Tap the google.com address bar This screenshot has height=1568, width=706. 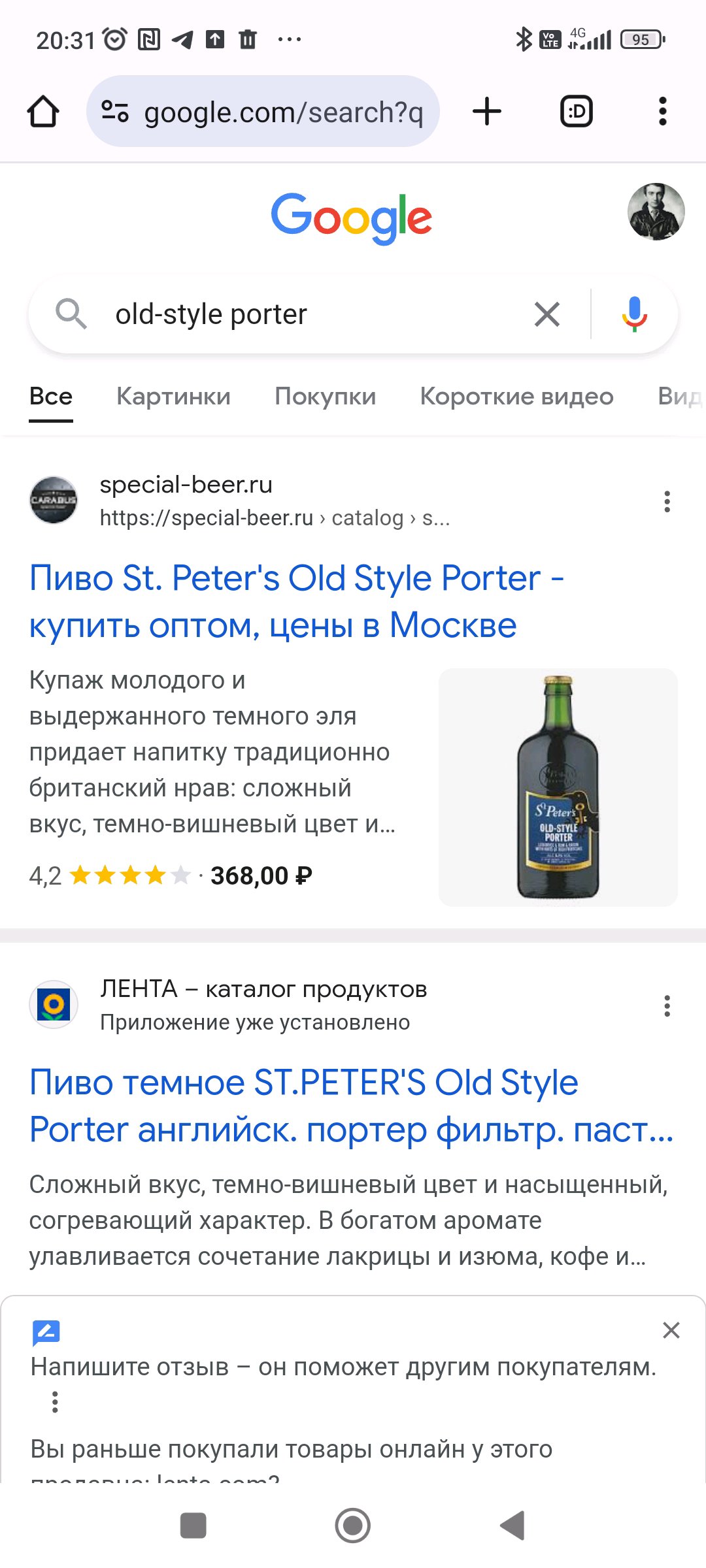[263, 112]
